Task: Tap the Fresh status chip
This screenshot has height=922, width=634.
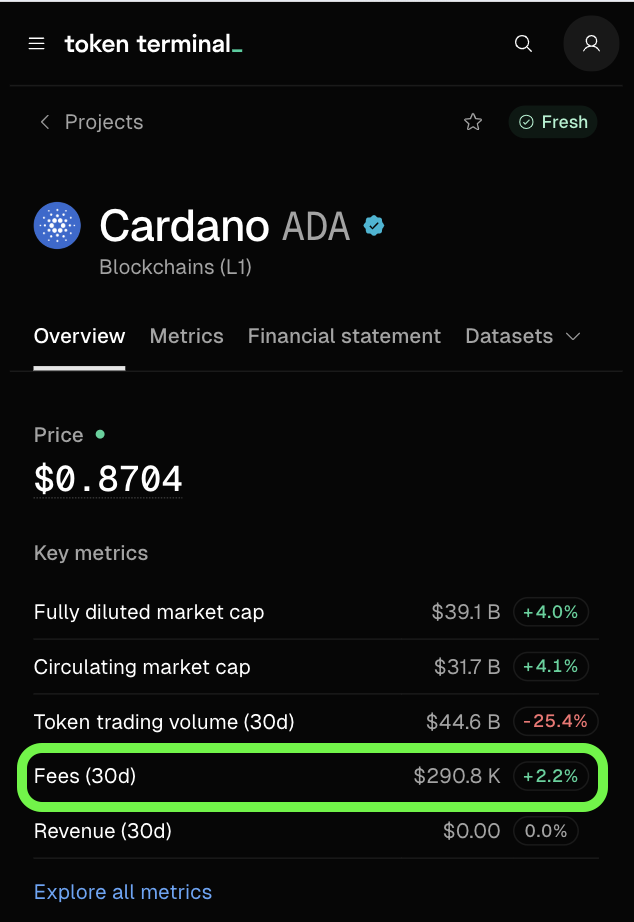Action: [553, 122]
